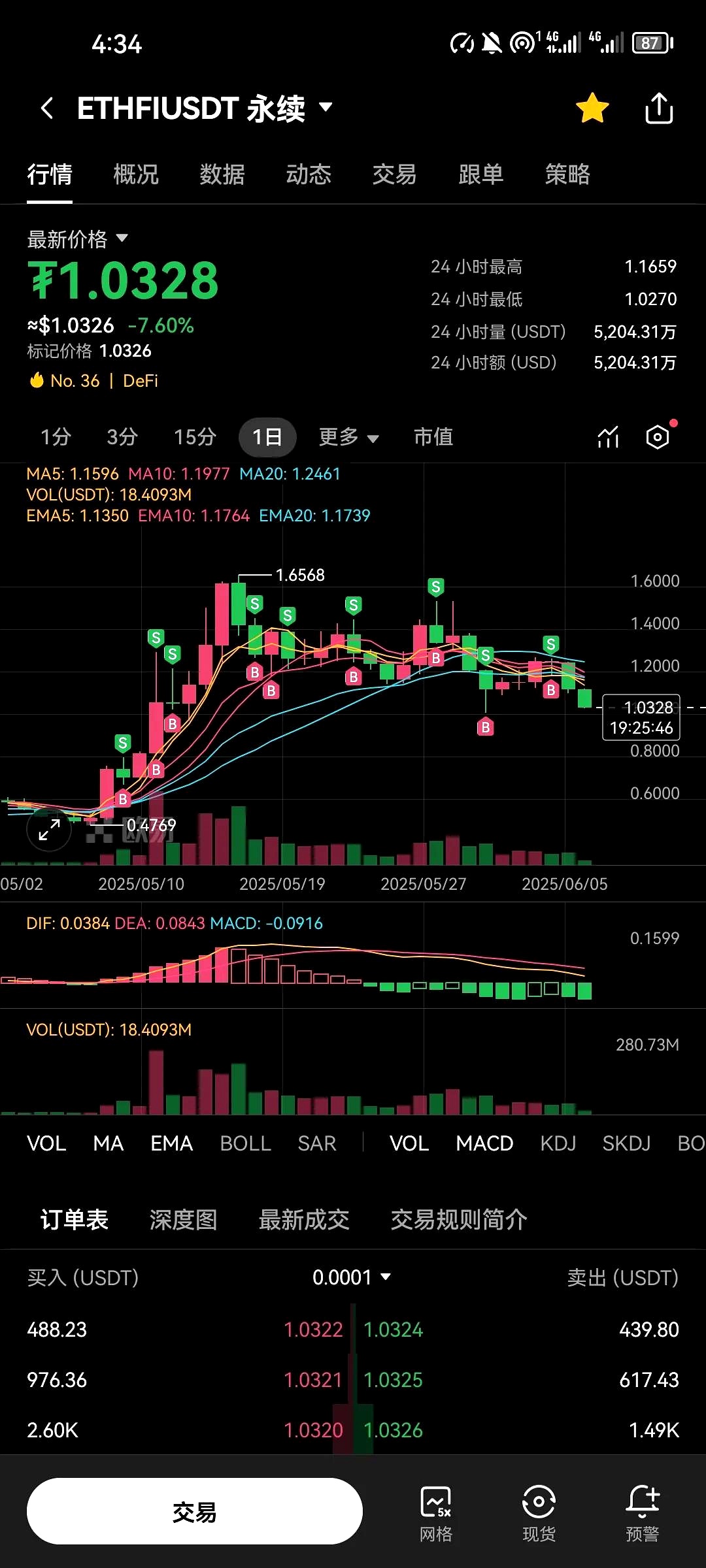Open the chart indicators icon
706x1568 pixels.
[x=608, y=436]
